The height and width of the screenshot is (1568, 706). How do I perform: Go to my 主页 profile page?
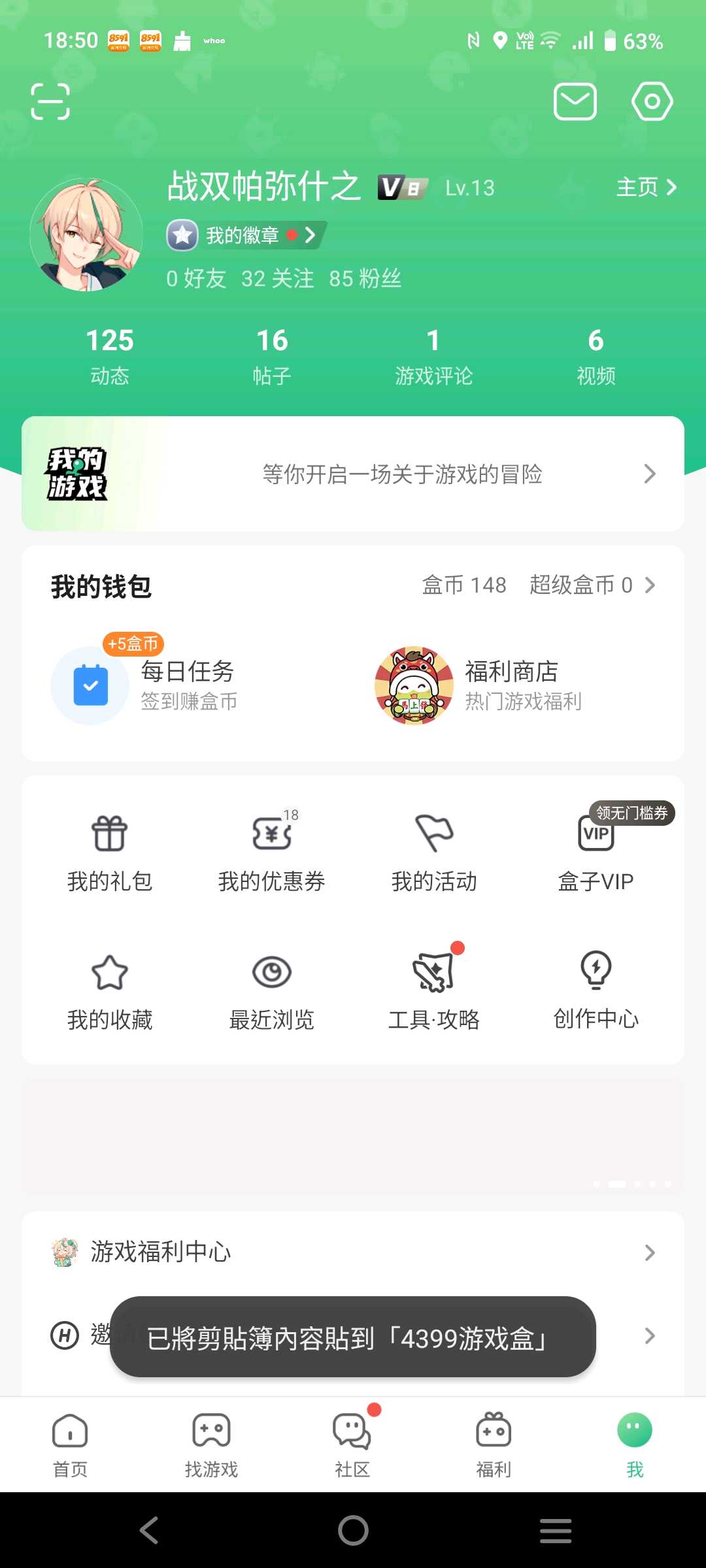[646, 188]
